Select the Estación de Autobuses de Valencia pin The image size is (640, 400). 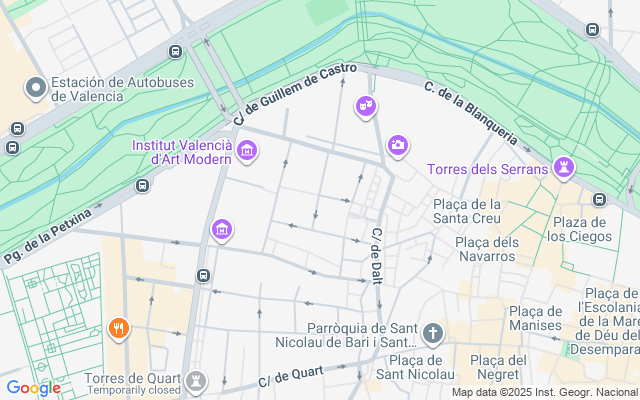tap(36, 89)
